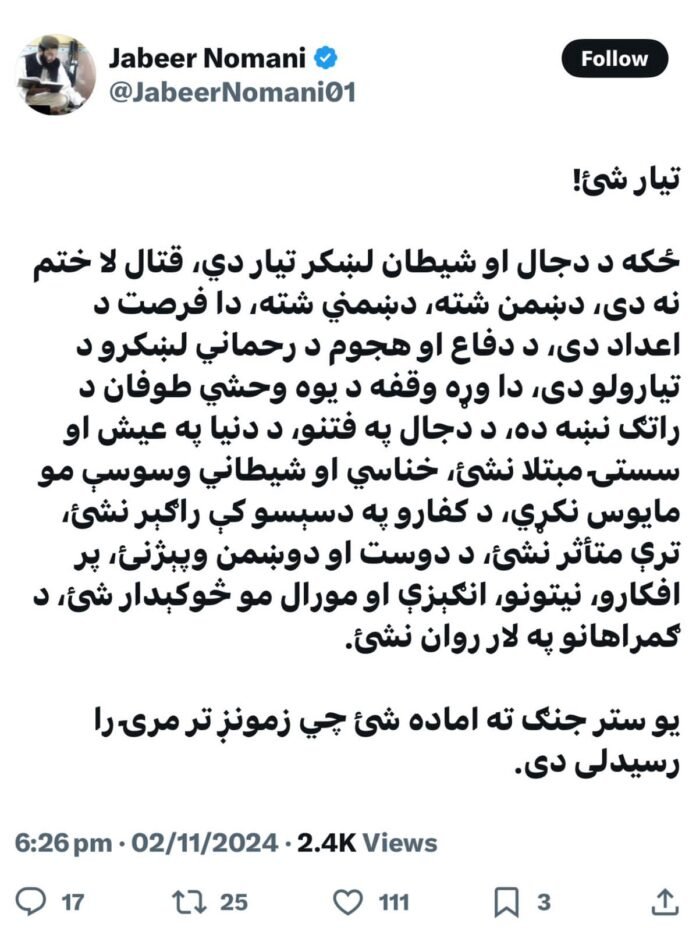Viewport: 696px width, 931px height.
Task: Open Jabeer Nomani's profile picture
Action: click(57, 75)
